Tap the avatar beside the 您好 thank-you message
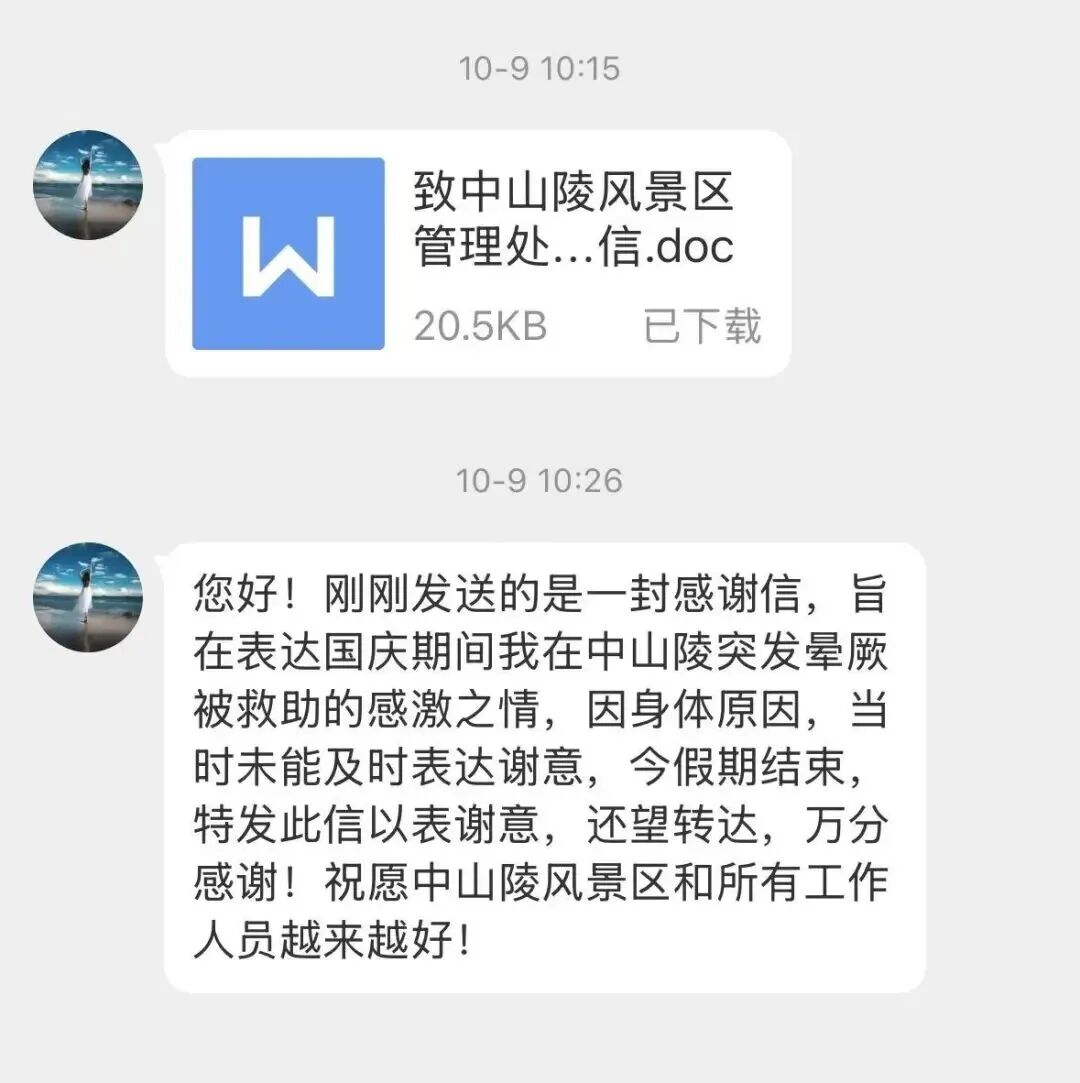The image size is (1080, 1083). (x=88, y=597)
